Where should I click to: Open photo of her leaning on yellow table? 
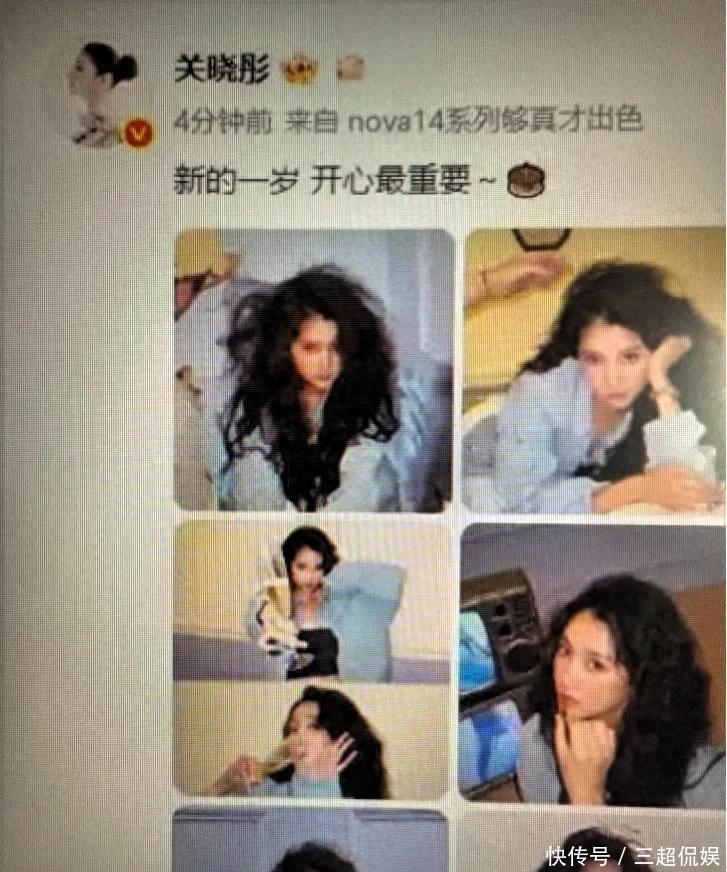tap(594, 370)
